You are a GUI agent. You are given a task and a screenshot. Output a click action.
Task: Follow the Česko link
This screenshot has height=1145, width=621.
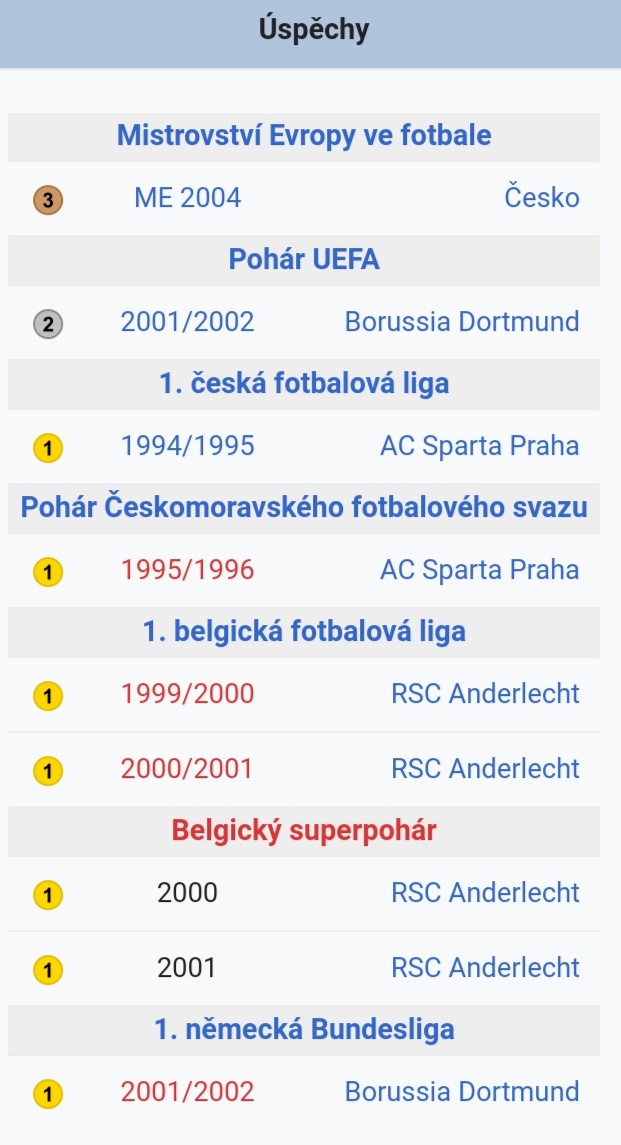(541, 198)
